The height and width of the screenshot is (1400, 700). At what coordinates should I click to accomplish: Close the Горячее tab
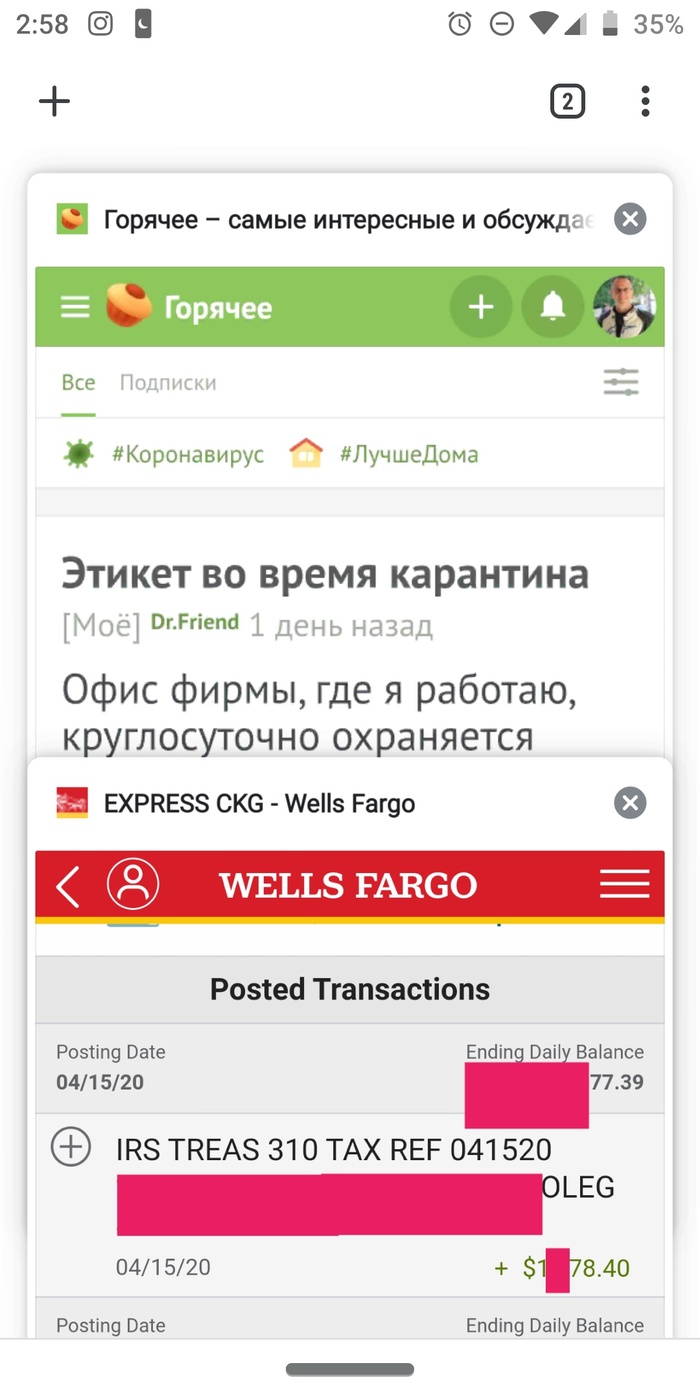[630, 219]
